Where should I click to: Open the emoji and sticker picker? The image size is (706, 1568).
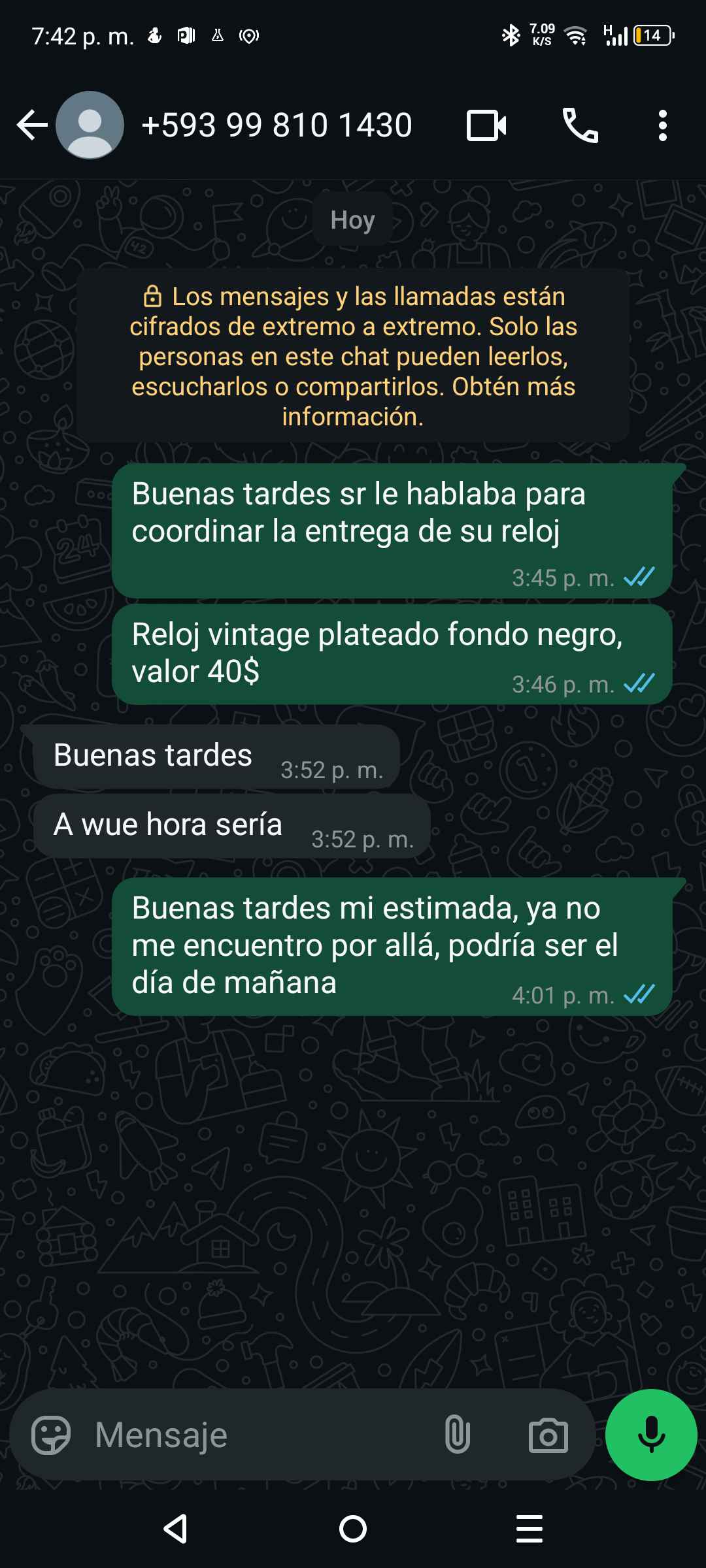51,1435
